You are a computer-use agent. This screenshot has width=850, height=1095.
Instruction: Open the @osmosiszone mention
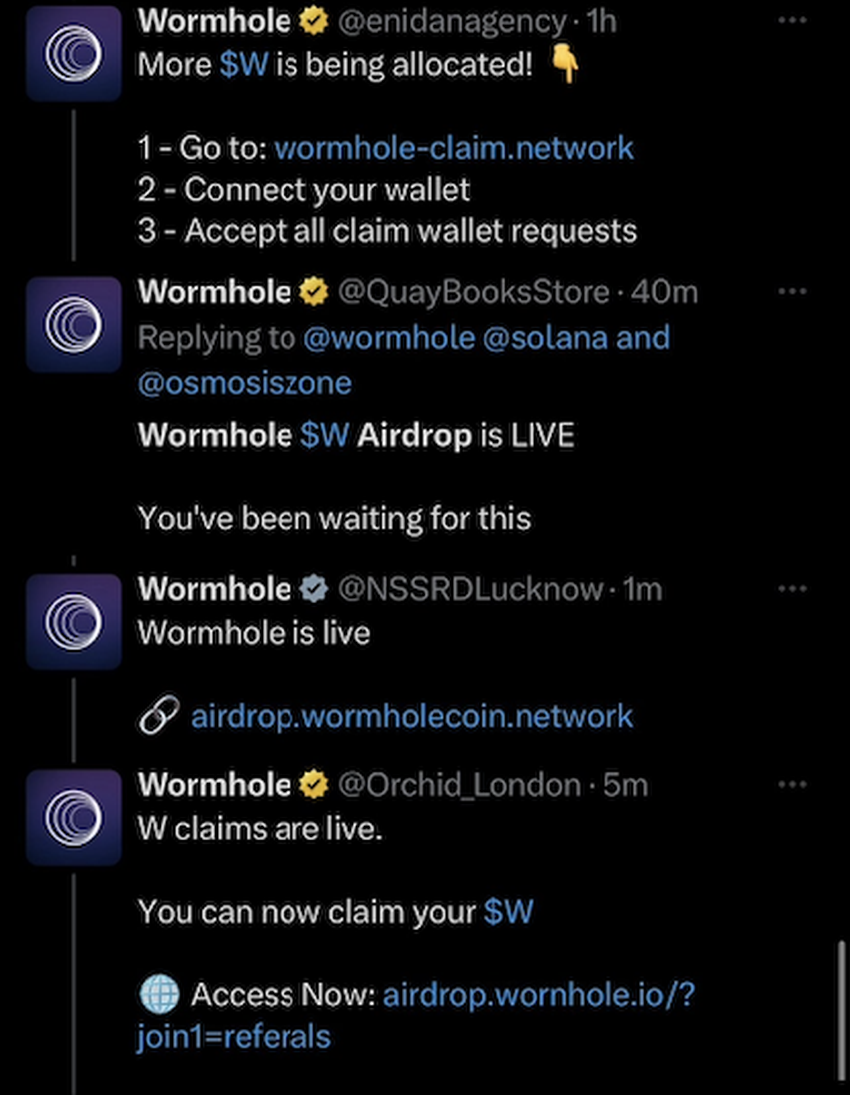[x=244, y=383]
